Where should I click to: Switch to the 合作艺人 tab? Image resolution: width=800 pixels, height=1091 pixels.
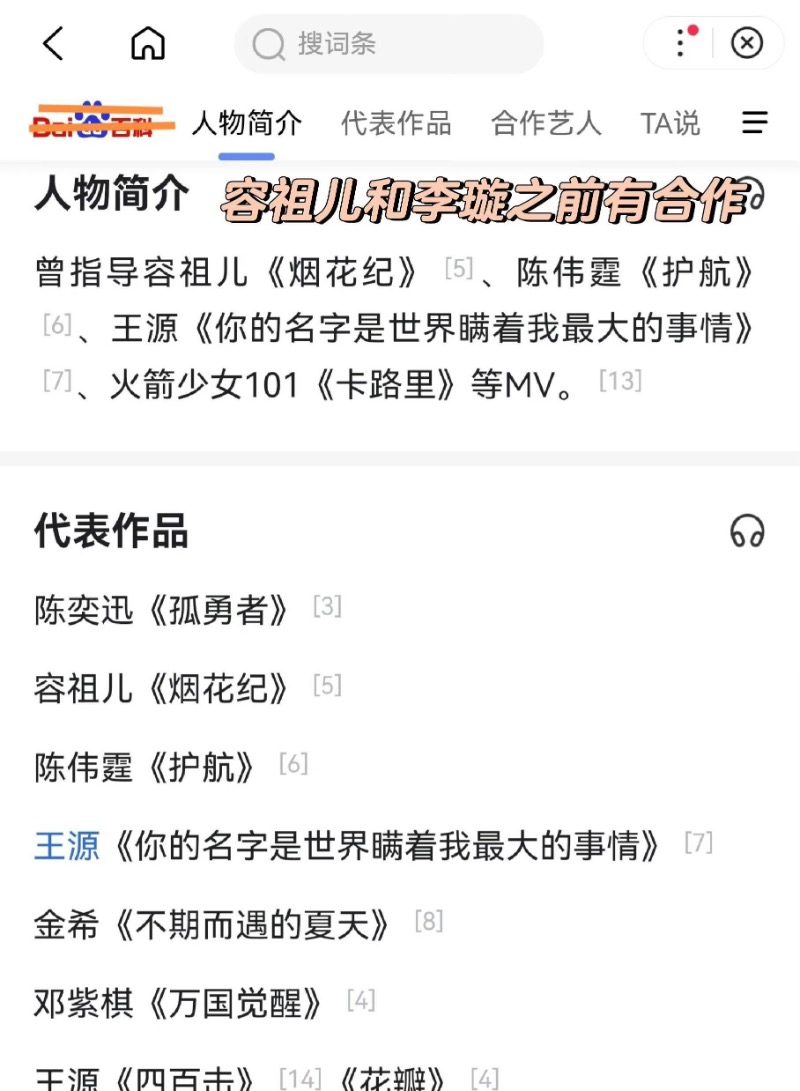pyautogui.click(x=546, y=123)
